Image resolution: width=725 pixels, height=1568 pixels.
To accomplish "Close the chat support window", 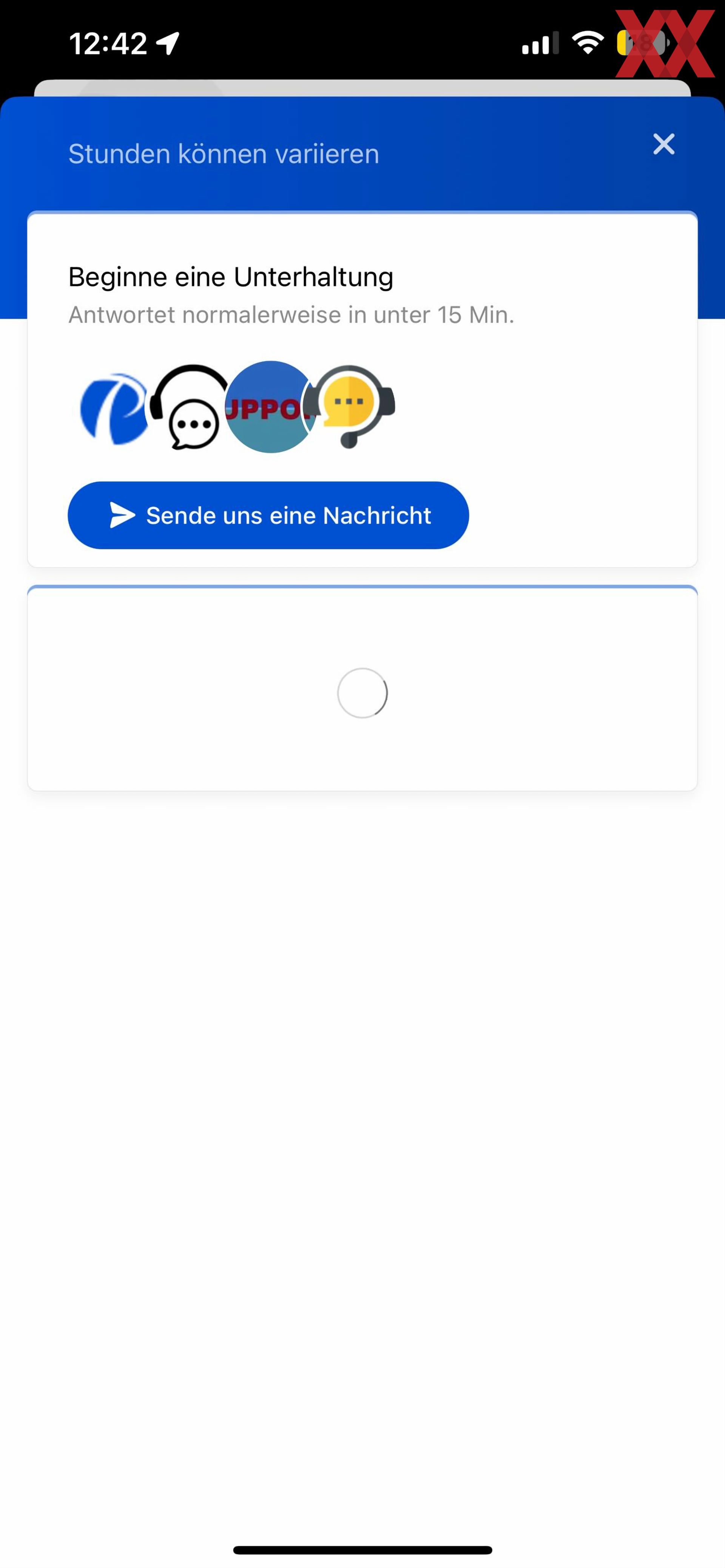I will coord(663,144).
